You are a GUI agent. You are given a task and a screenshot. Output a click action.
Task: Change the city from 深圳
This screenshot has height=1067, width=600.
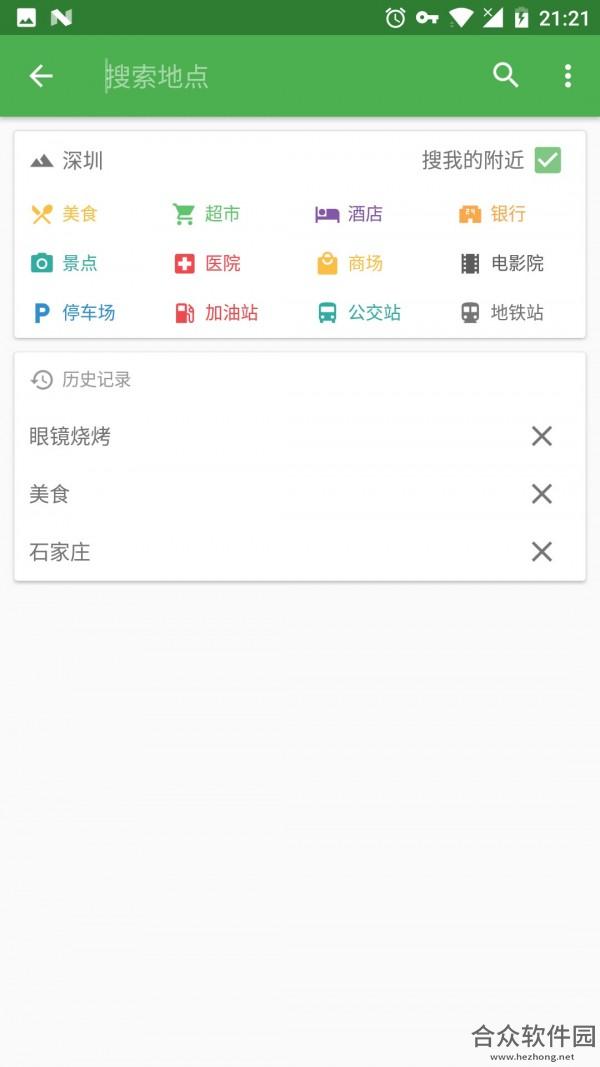[67, 161]
